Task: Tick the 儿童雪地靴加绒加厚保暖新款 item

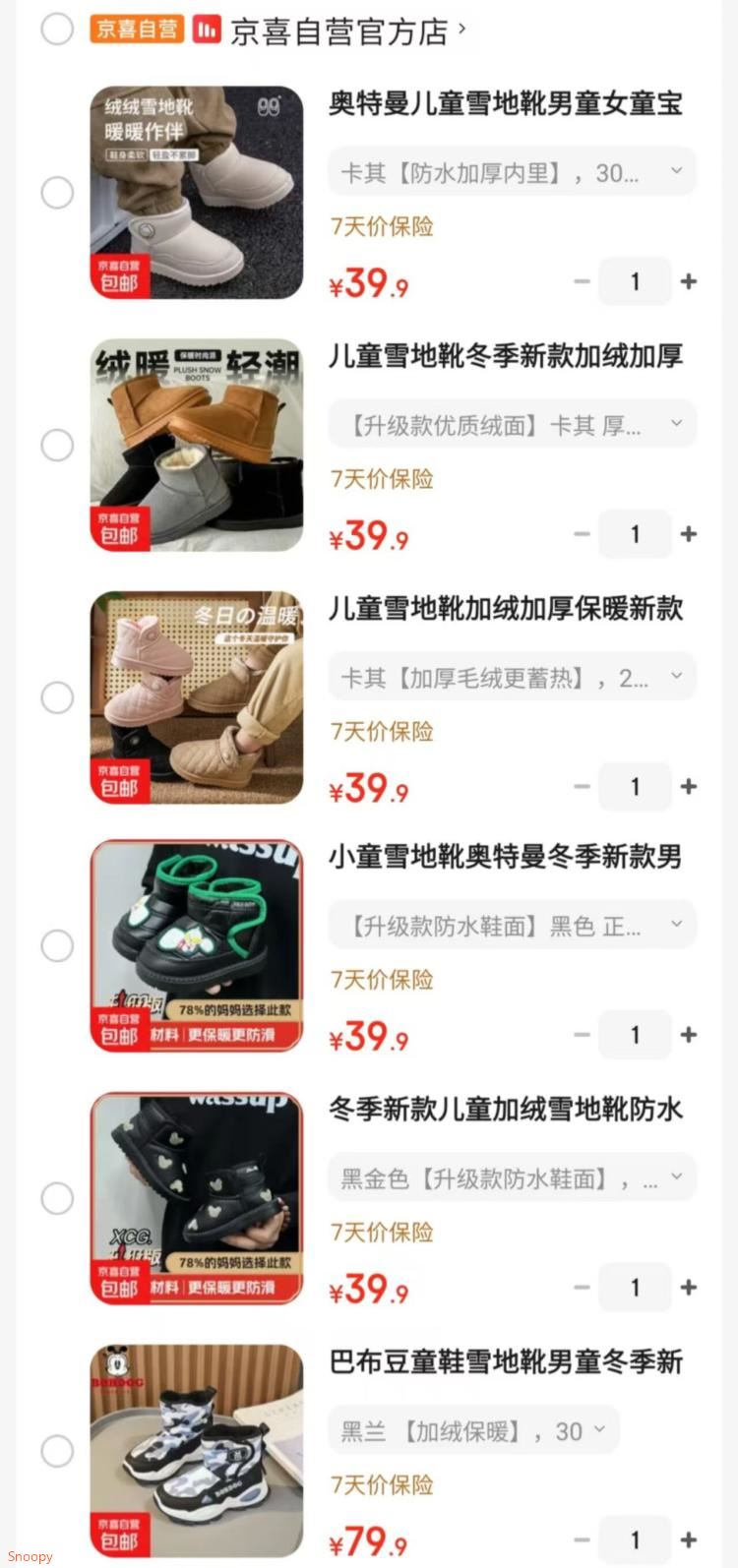Action: [x=57, y=698]
